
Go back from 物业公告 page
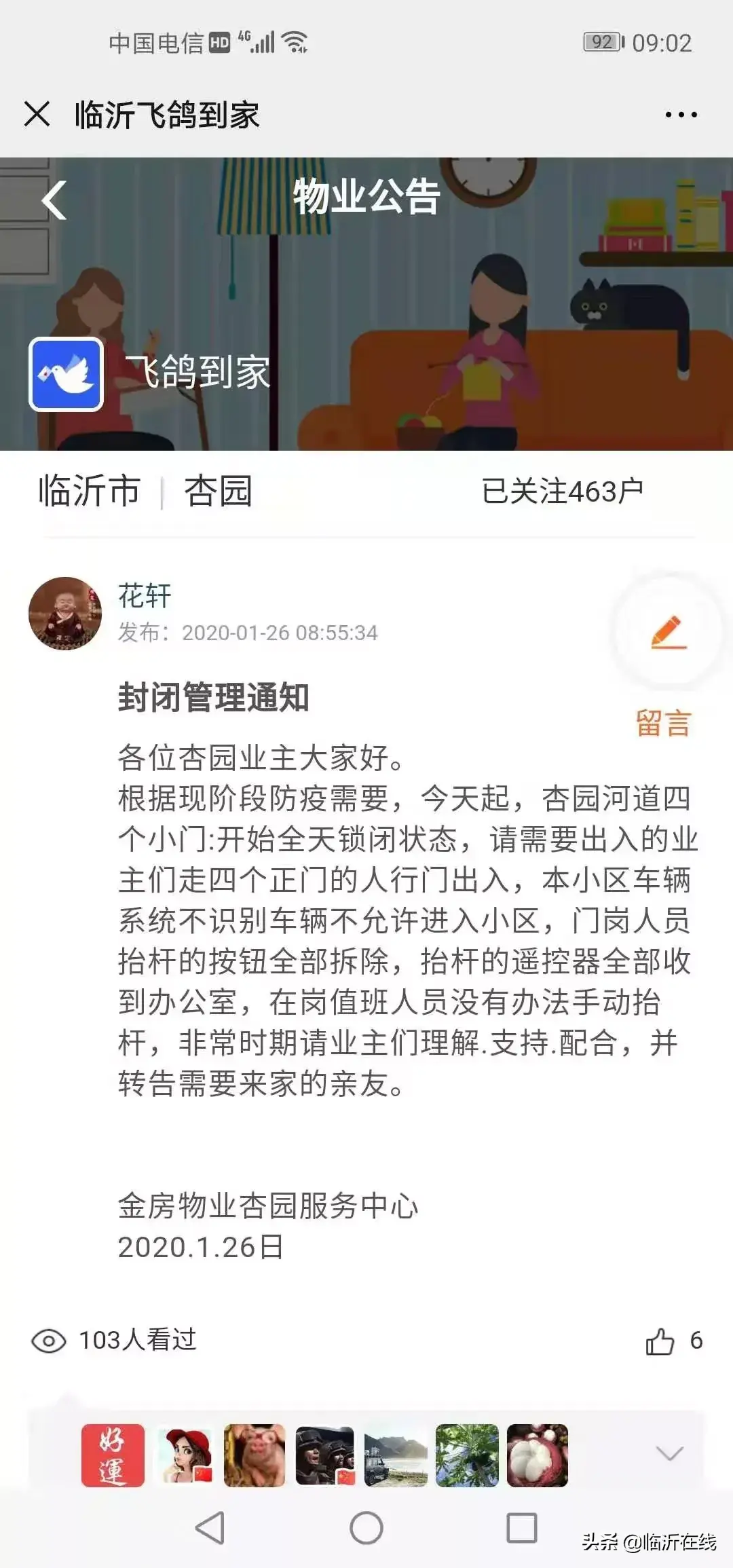tap(54, 200)
